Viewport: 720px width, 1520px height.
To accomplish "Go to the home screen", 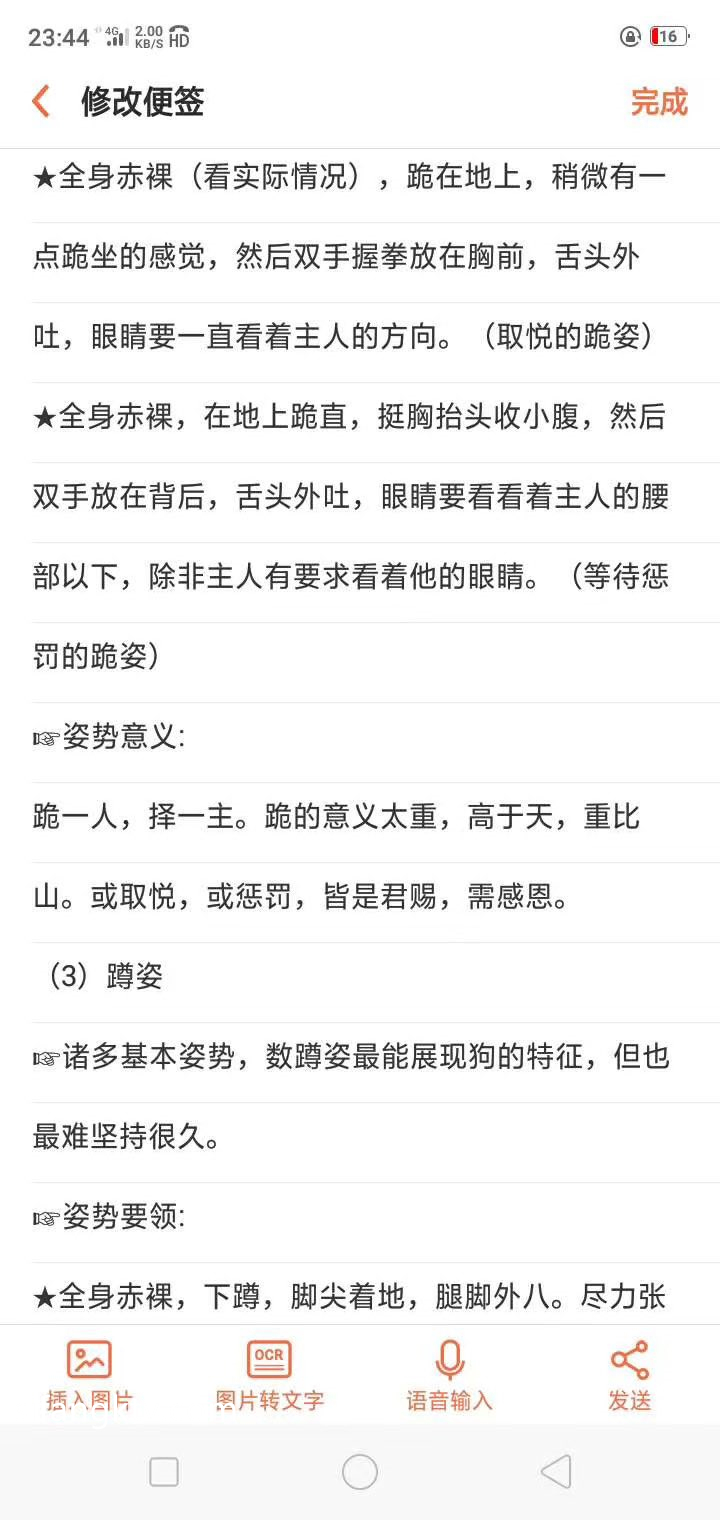I will (360, 1472).
